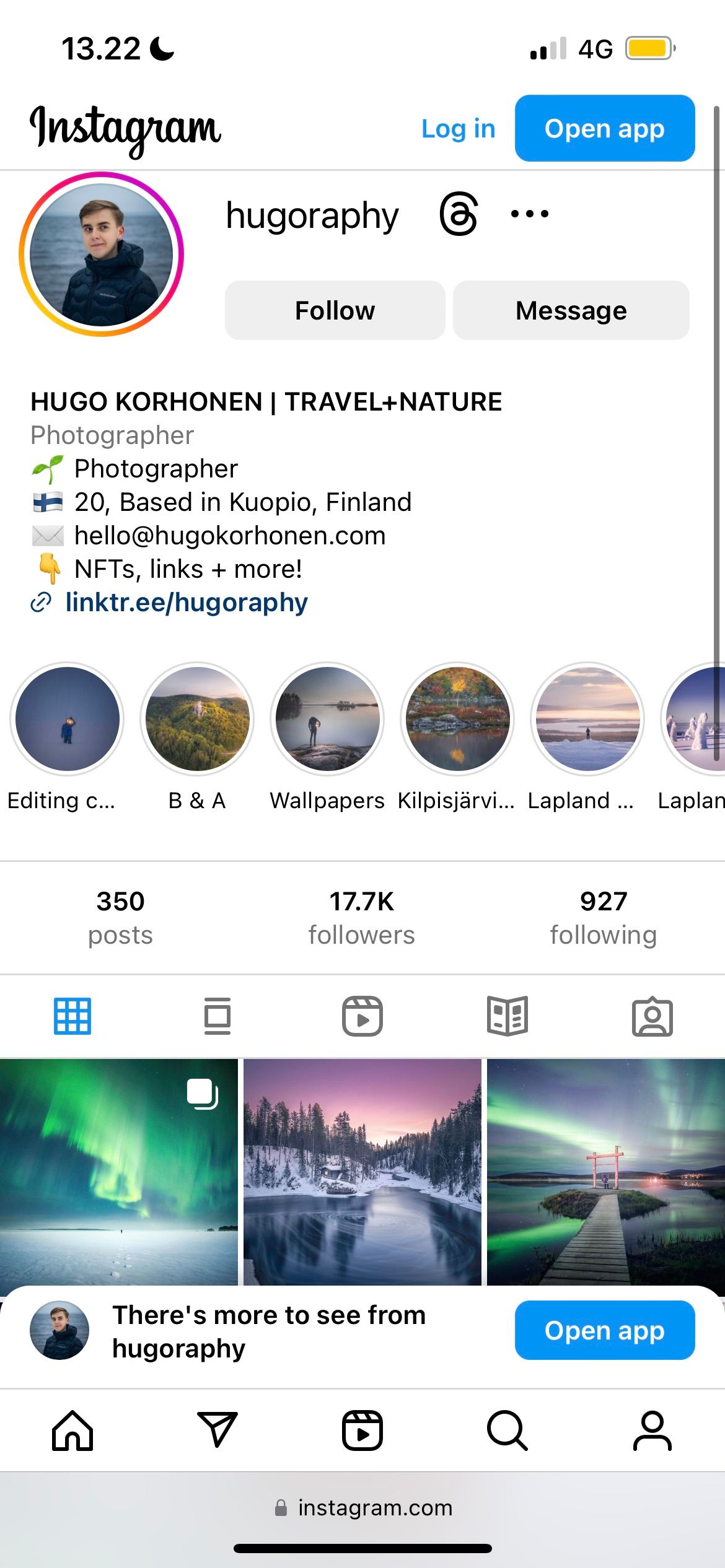Click the Log in link
Image resolution: width=725 pixels, height=1568 pixels.
point(458,128)
